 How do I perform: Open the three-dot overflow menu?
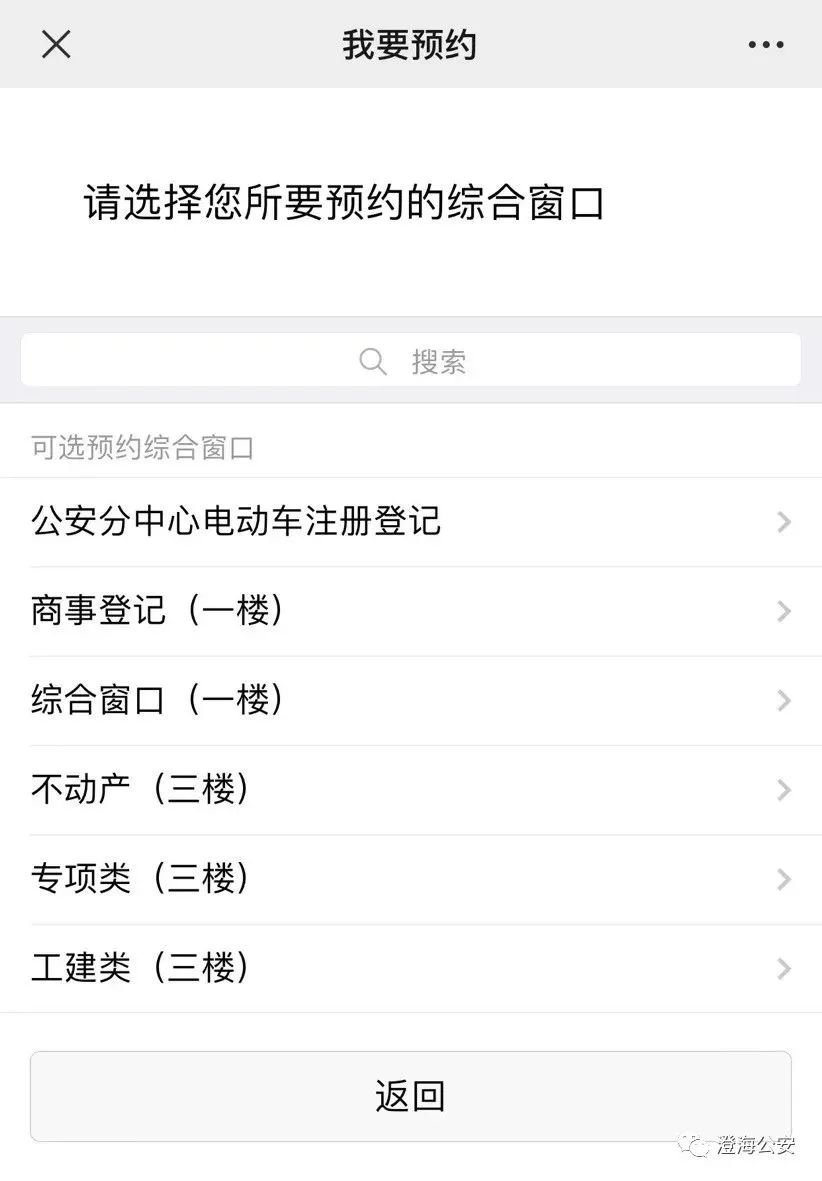pyautogui.click(x=766, y=45)
